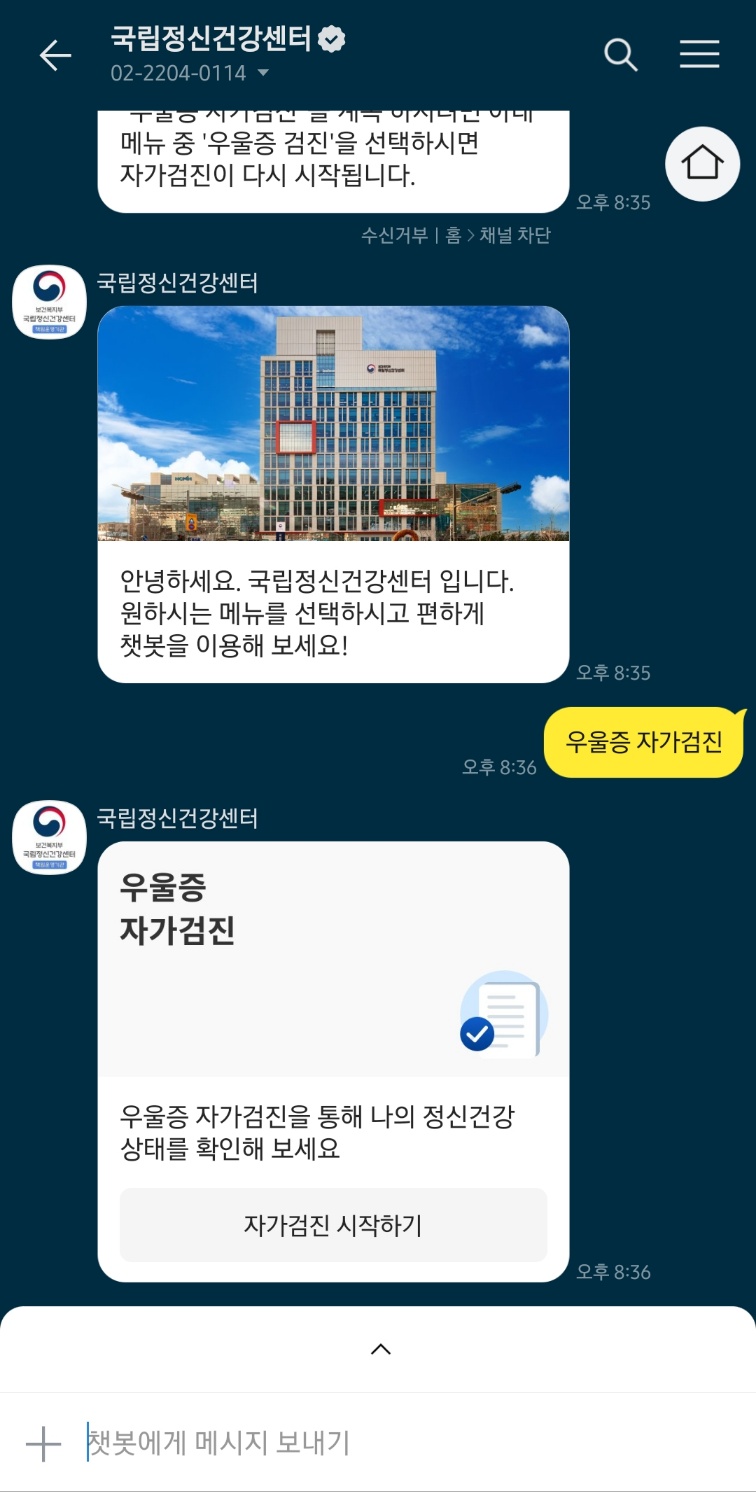756x1492 pixels.
Task: Expand the 우울증 자가검진 card details
Action: [x=333, y=1225]
